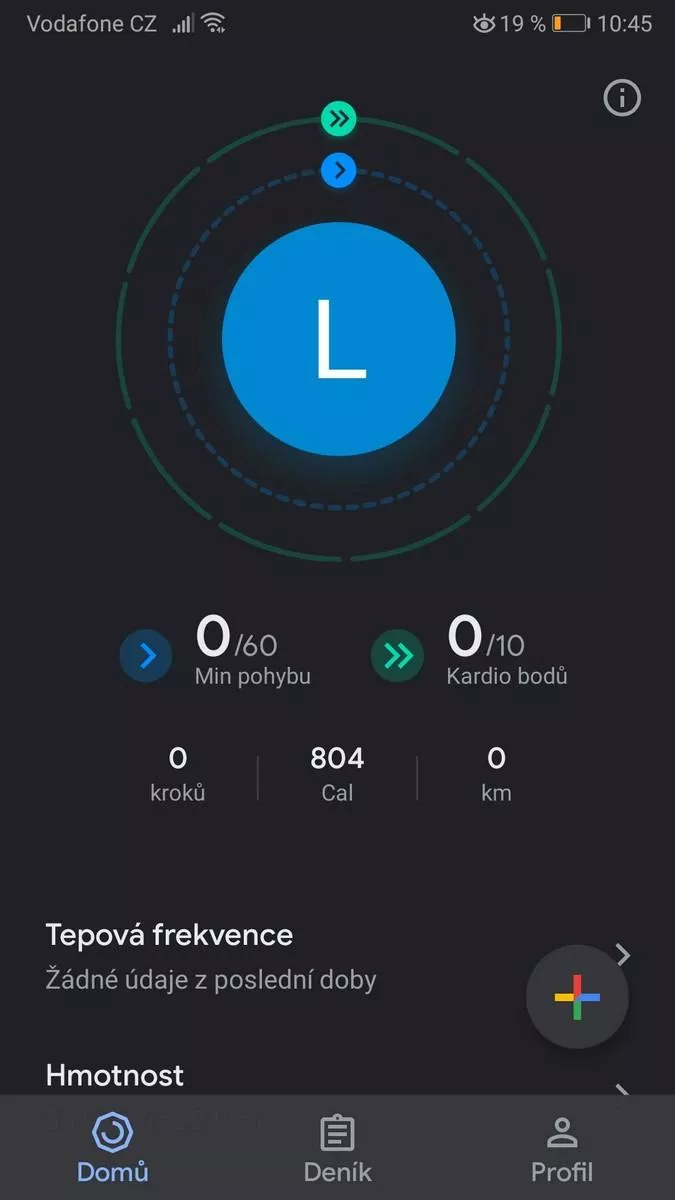Switch to the Deník tab

337,1150
